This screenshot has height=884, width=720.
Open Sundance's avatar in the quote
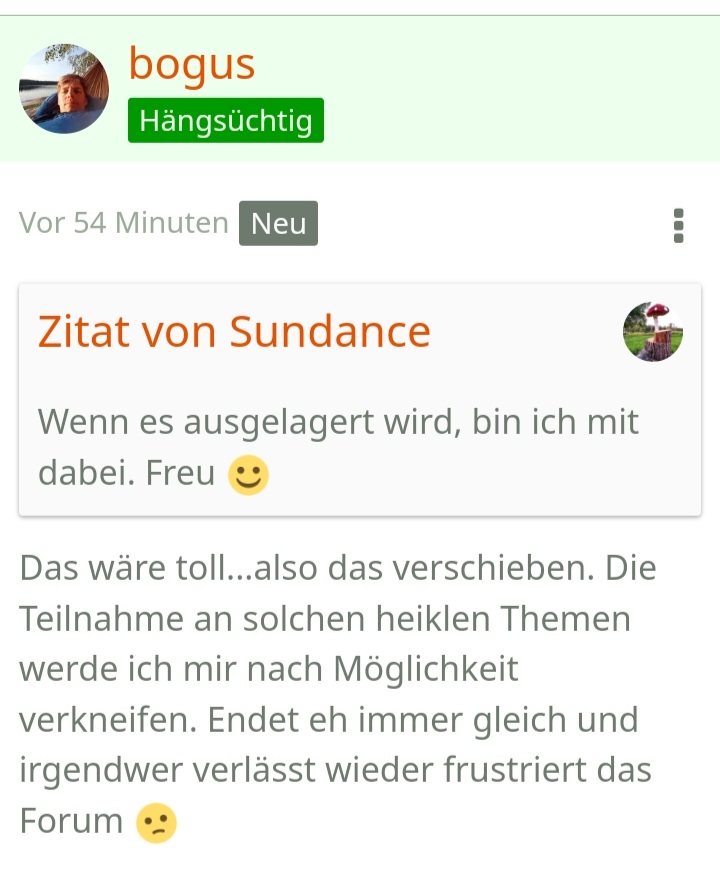[x=652, y=332]
